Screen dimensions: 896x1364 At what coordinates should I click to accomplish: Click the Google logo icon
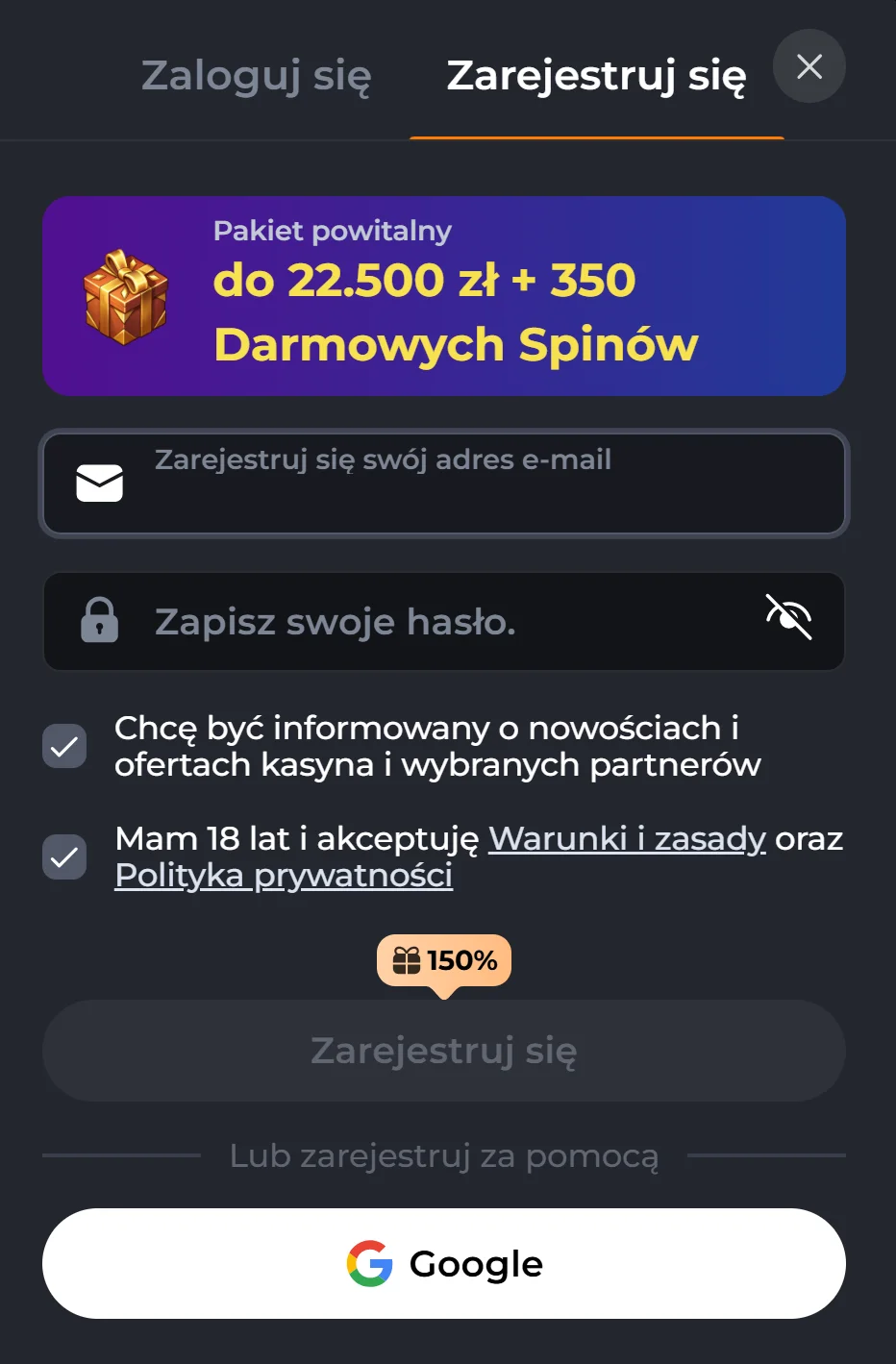tap(372, 1263)
